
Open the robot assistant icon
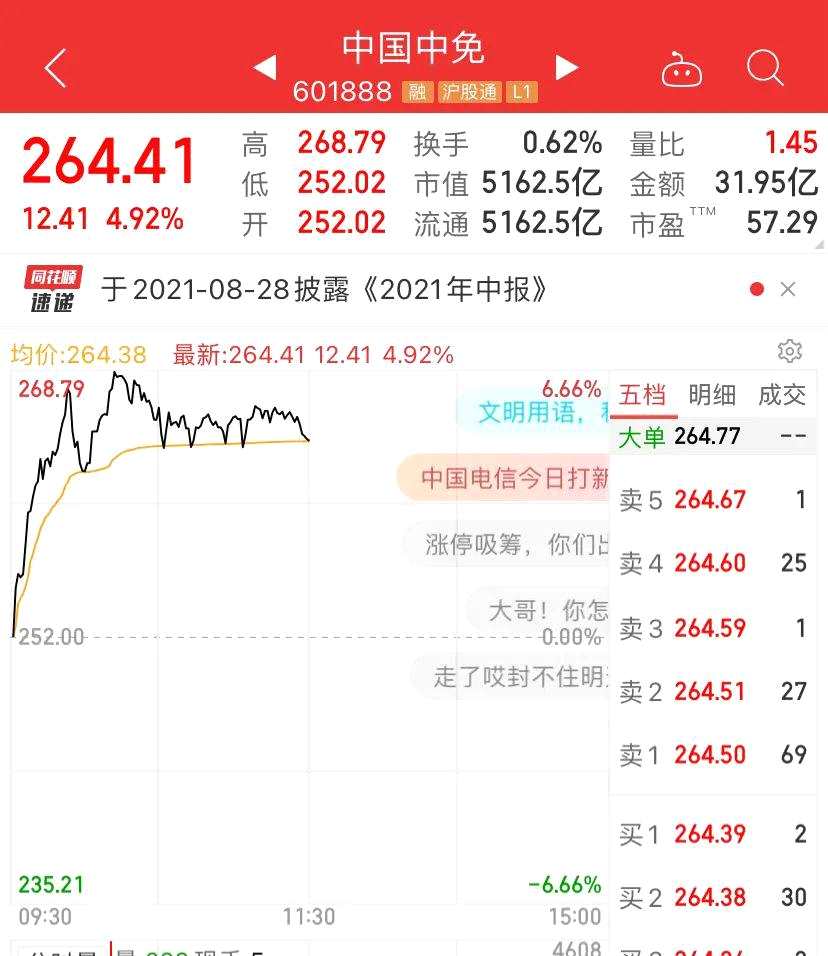682,70
